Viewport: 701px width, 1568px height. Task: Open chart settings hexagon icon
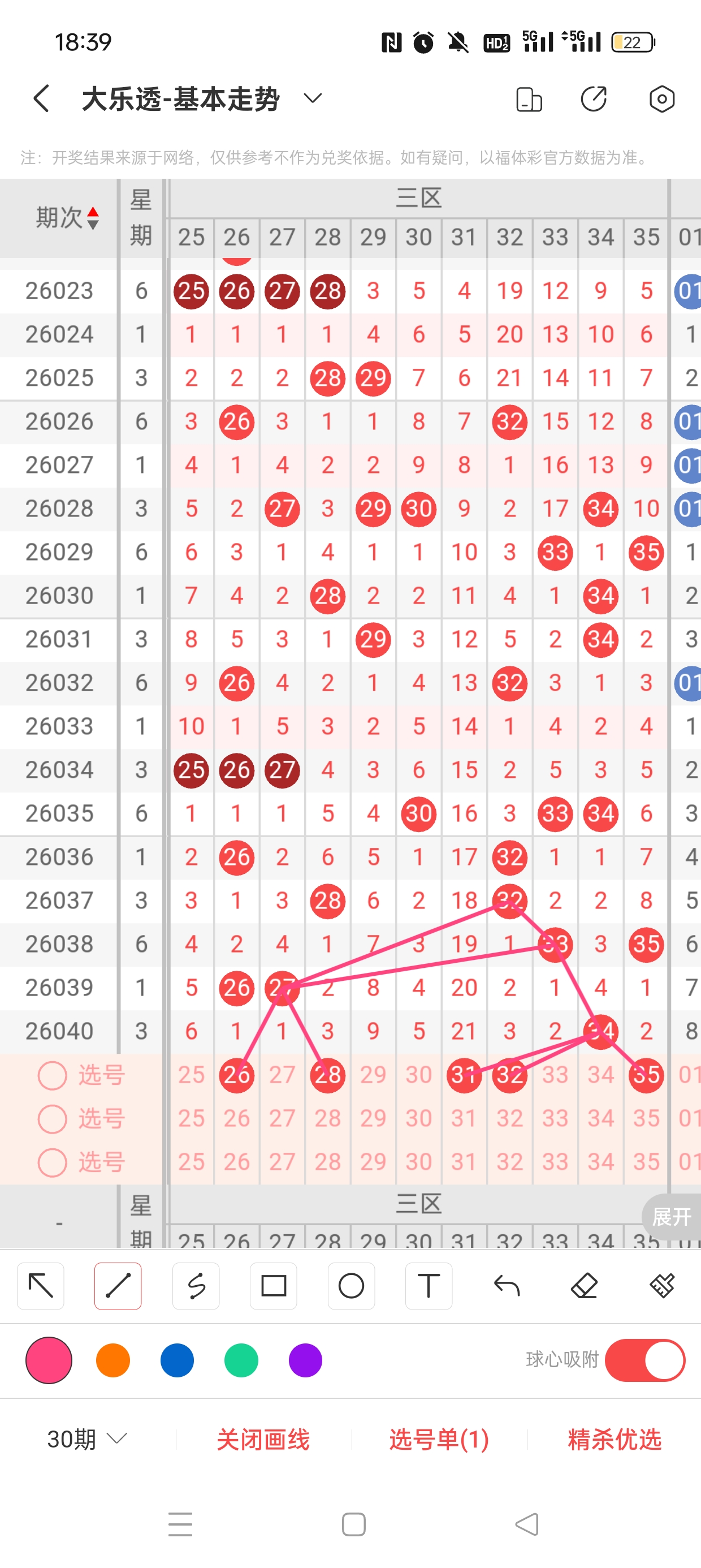tap(661, 98)
